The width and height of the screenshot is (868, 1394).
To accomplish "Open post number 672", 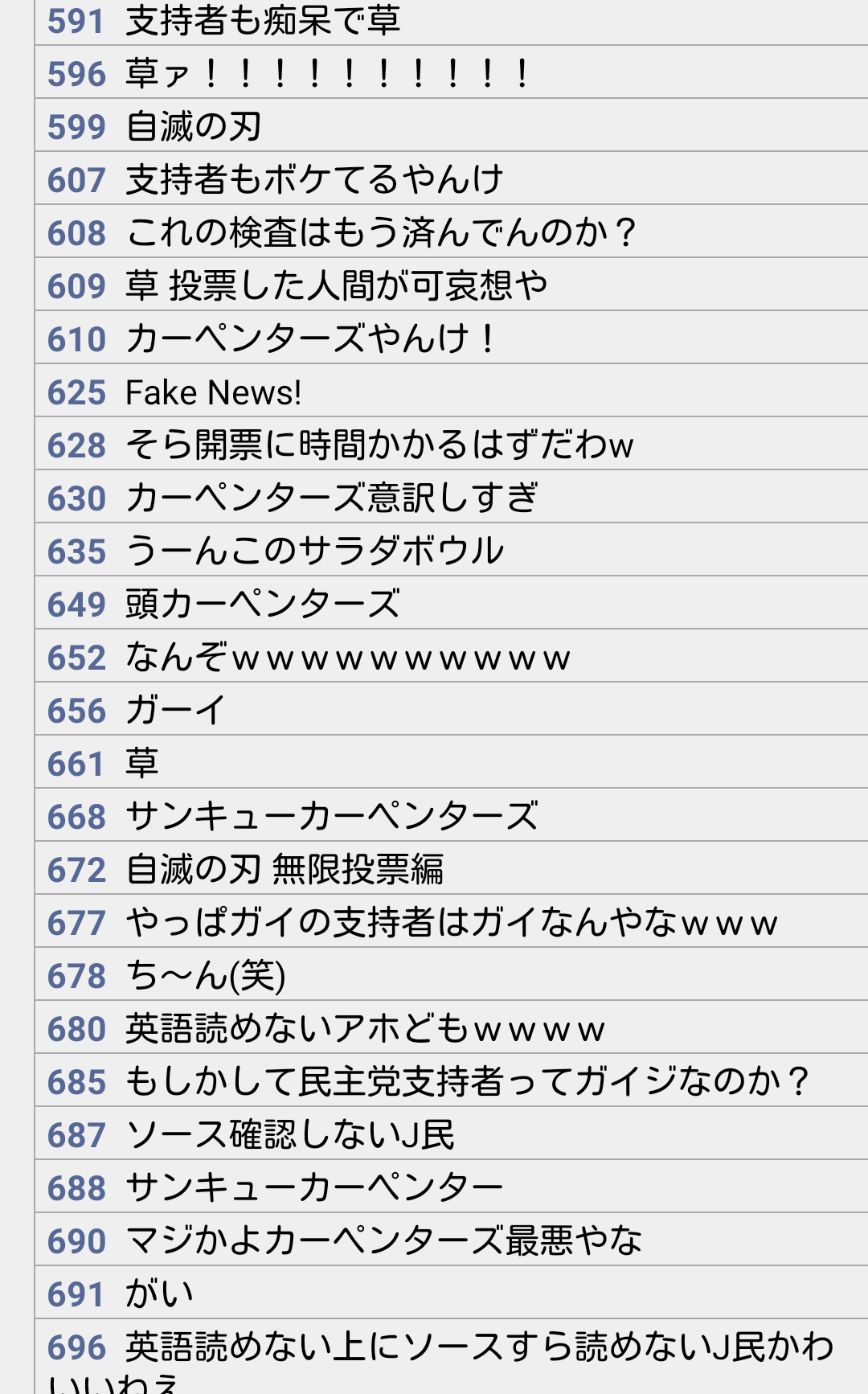I will [76, 870].
